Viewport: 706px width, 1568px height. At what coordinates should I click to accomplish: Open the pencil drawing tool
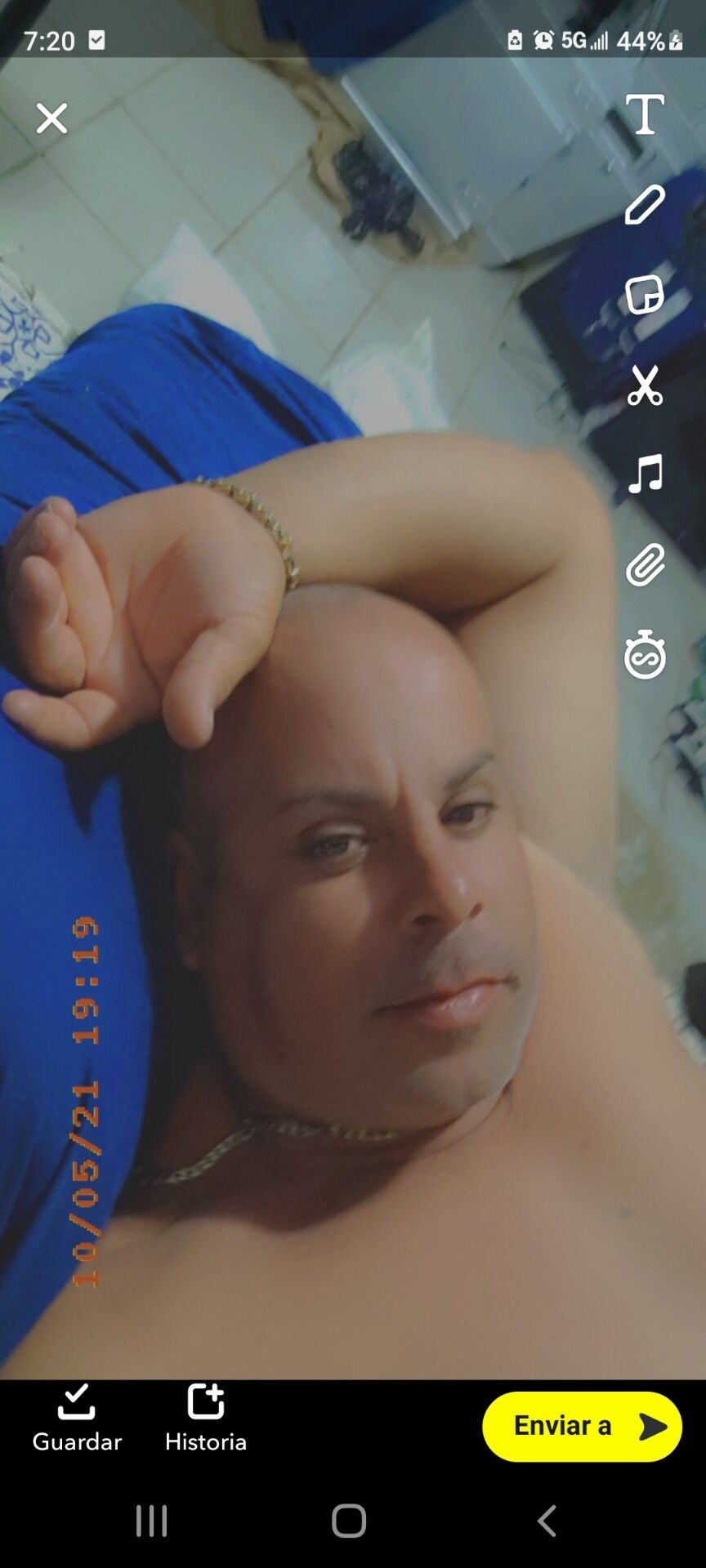(645, 204)
